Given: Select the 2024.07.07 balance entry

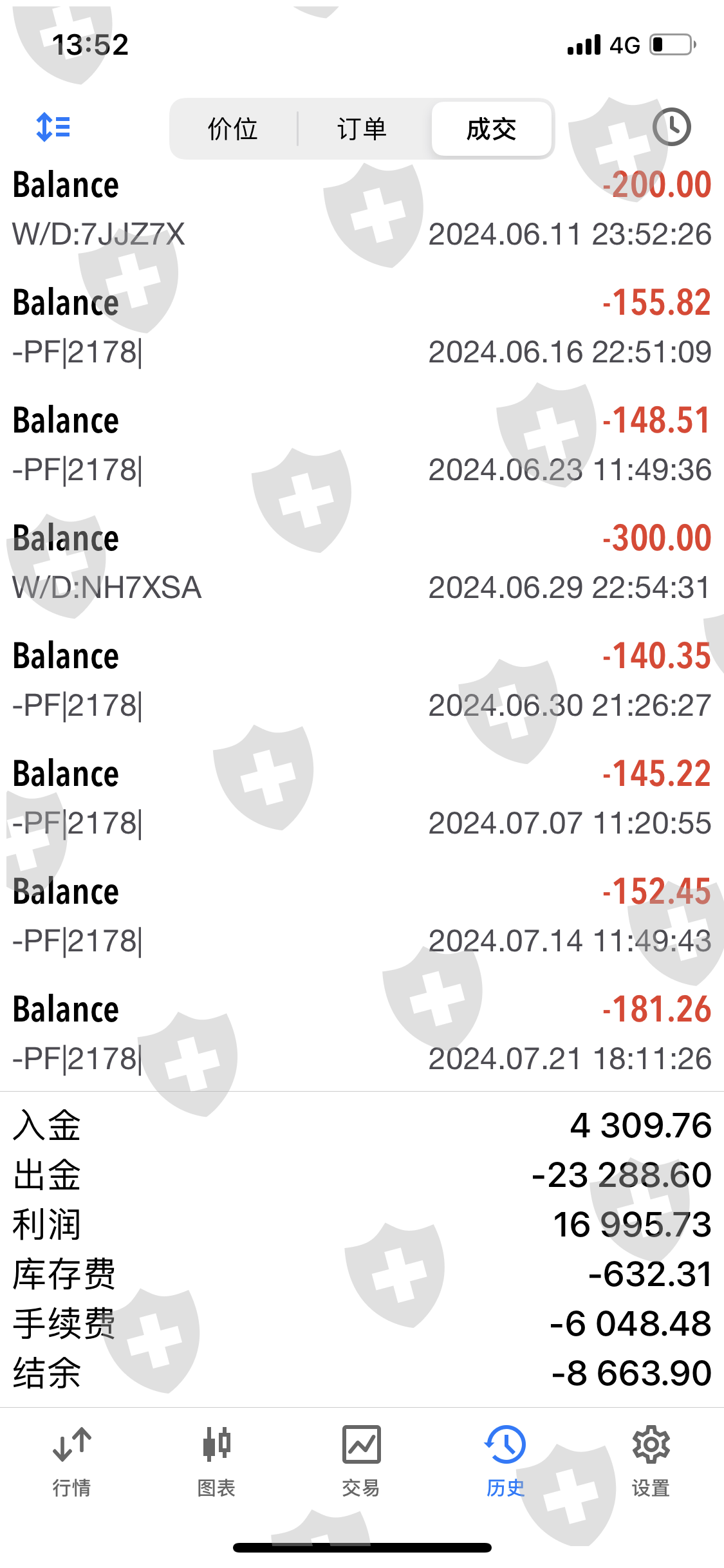Looking at the screenshot, I should click(362, 798).
